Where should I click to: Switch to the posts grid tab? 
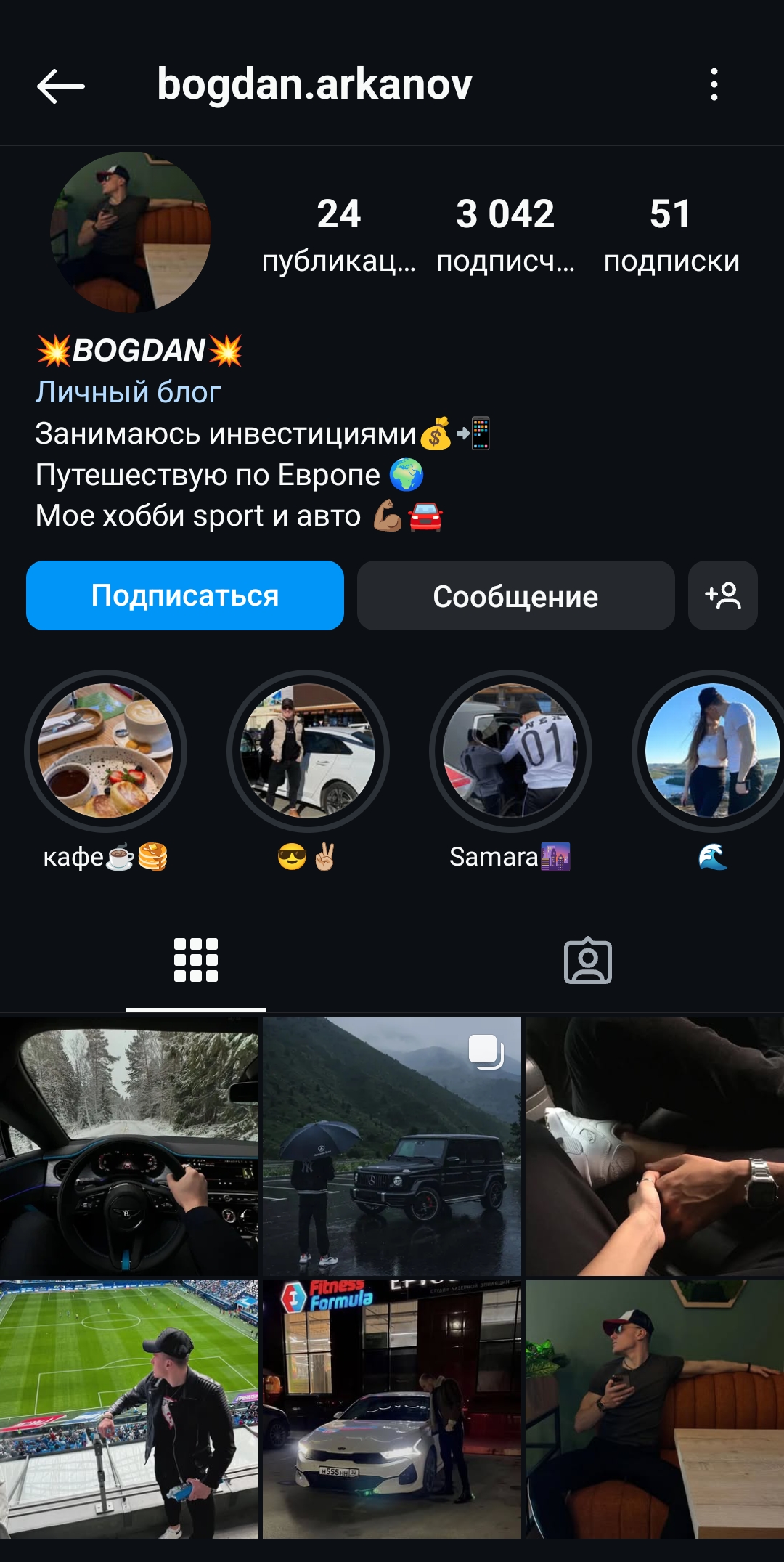[x=196, y=960]
